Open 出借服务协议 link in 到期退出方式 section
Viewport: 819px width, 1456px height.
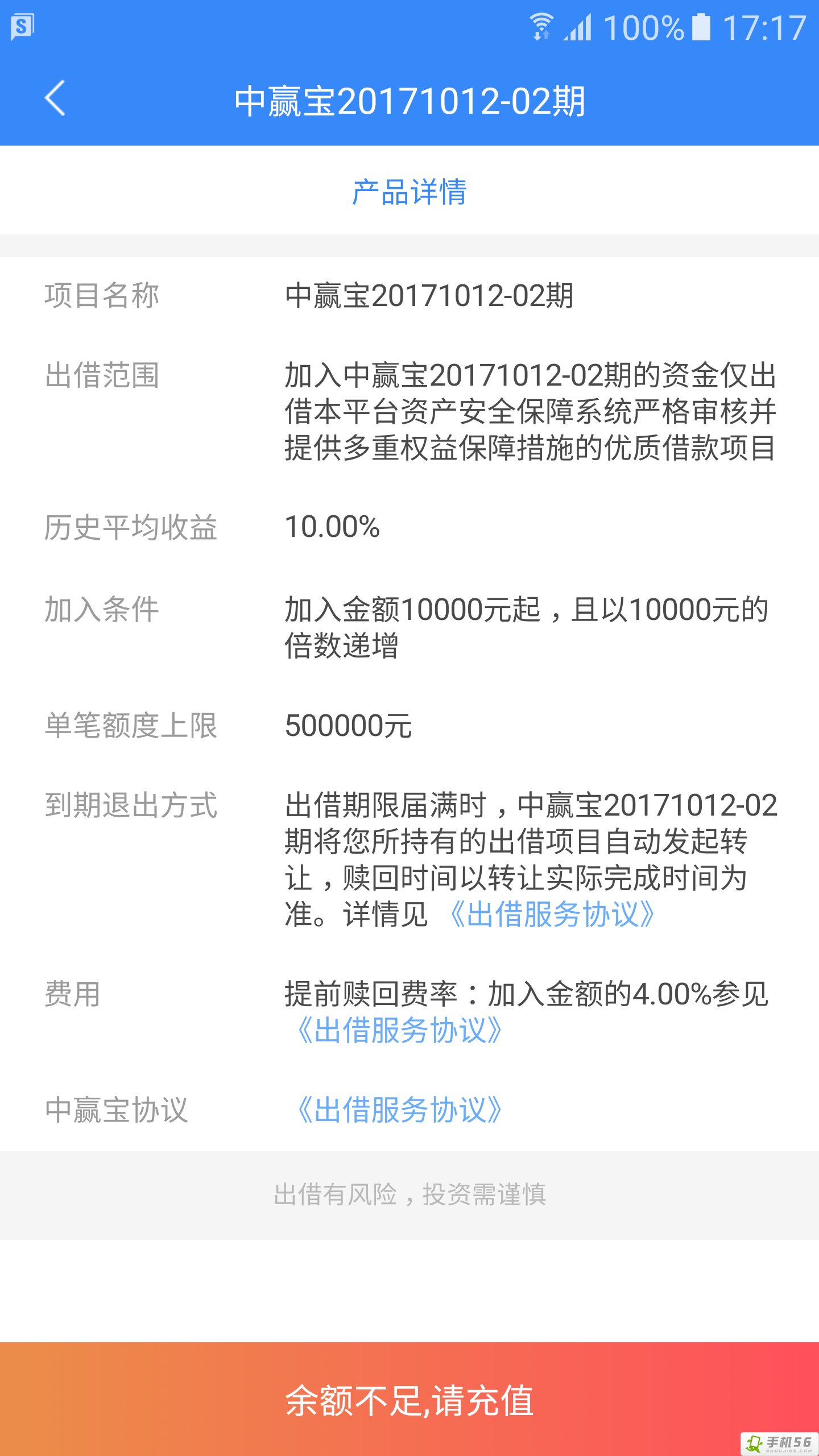[x=552, y=914]
